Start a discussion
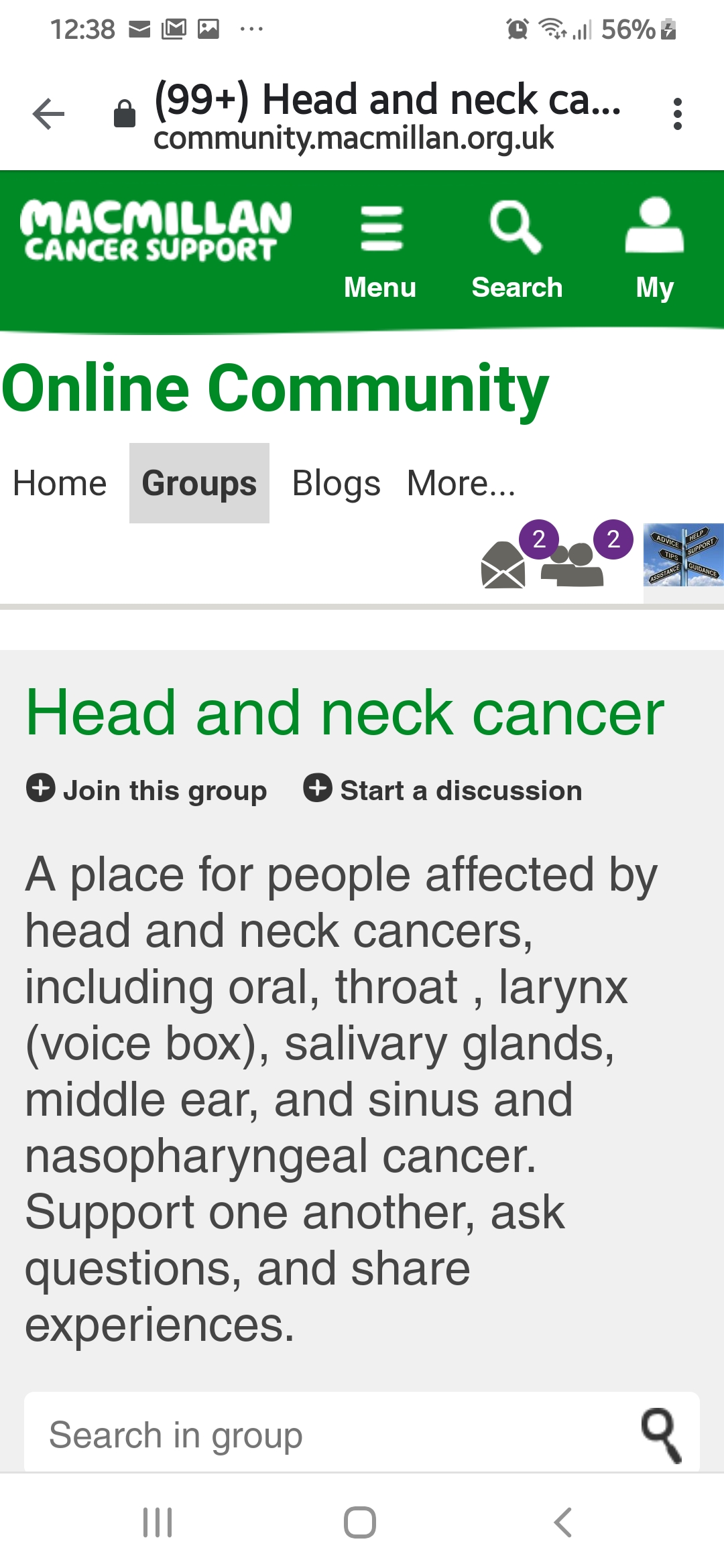Viewport: 724px width, 1568px height. pos(442,790)
